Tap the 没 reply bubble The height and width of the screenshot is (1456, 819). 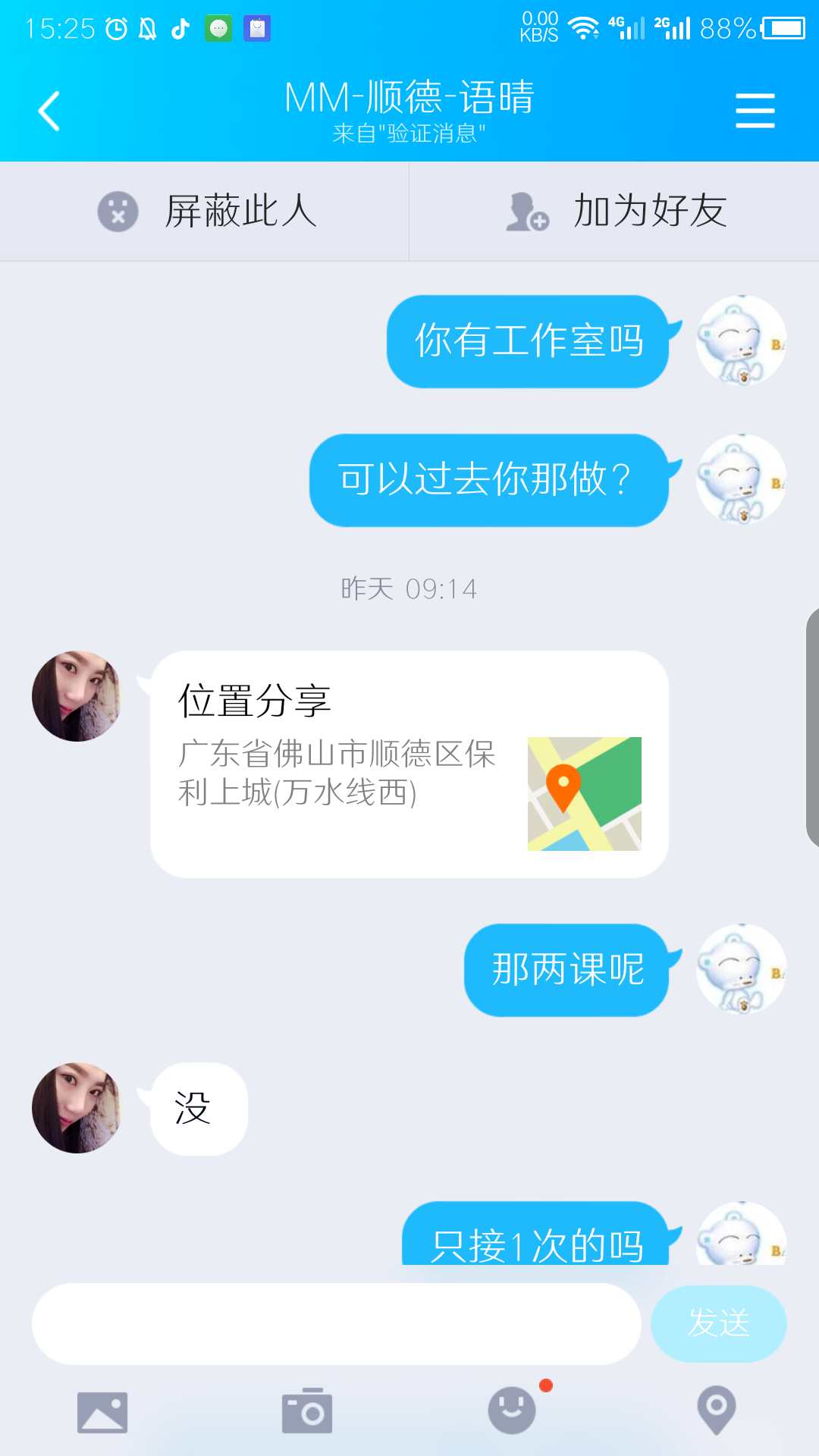(x=196, y=1108)
